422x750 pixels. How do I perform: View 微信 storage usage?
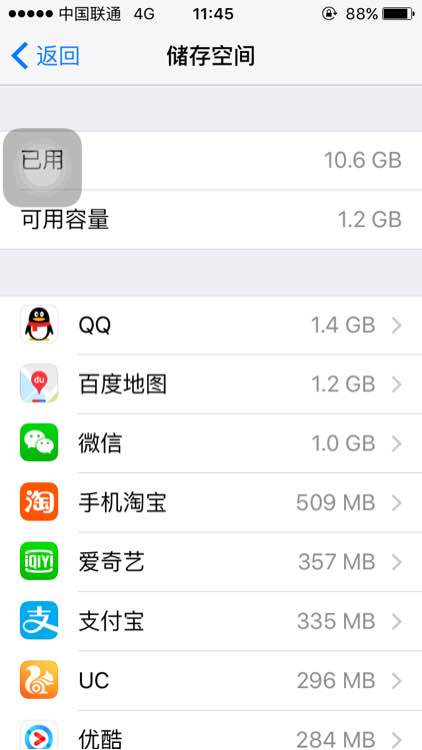point(211,444)
